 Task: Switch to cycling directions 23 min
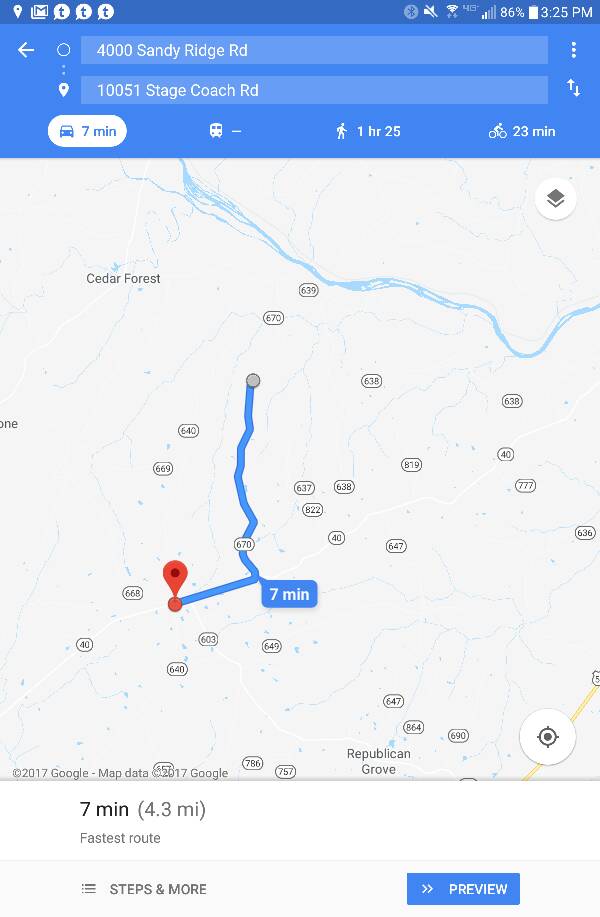(x=521, y=131)
